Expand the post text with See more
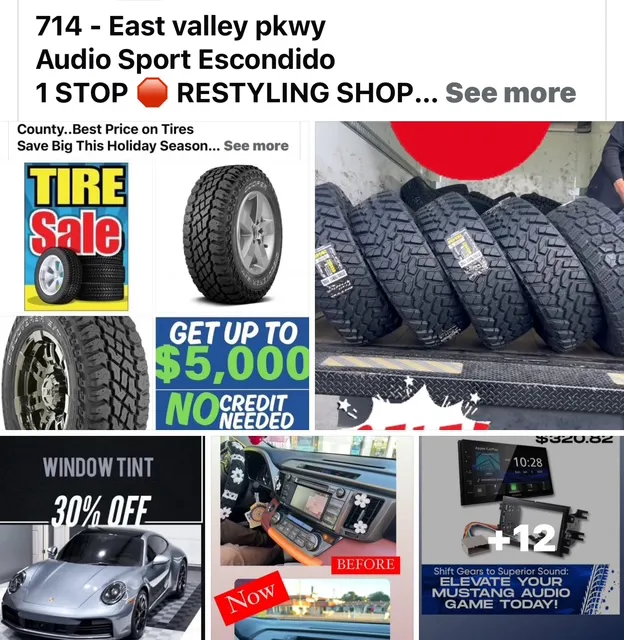This screenshot has height=640, width=624. pyautogui.click(x=510, y=93)
